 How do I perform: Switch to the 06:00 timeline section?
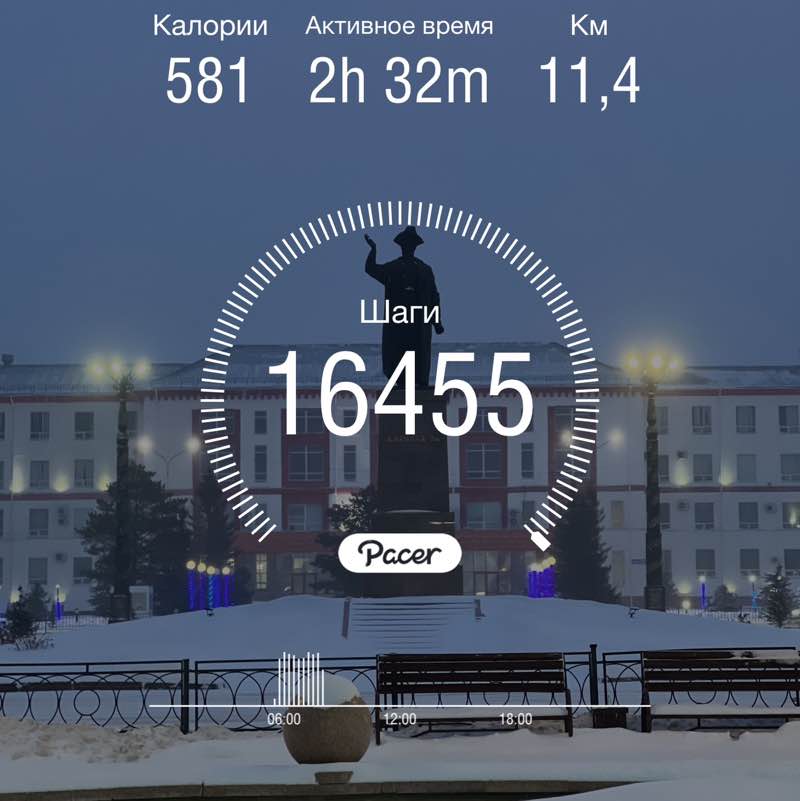pyautogui.click(x=283, y=716)
